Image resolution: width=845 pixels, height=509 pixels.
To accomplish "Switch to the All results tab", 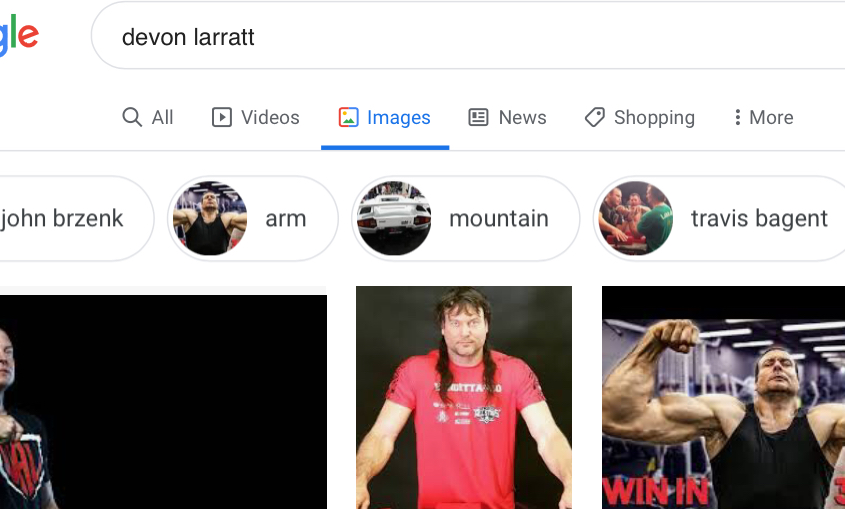I will point(148,118).
